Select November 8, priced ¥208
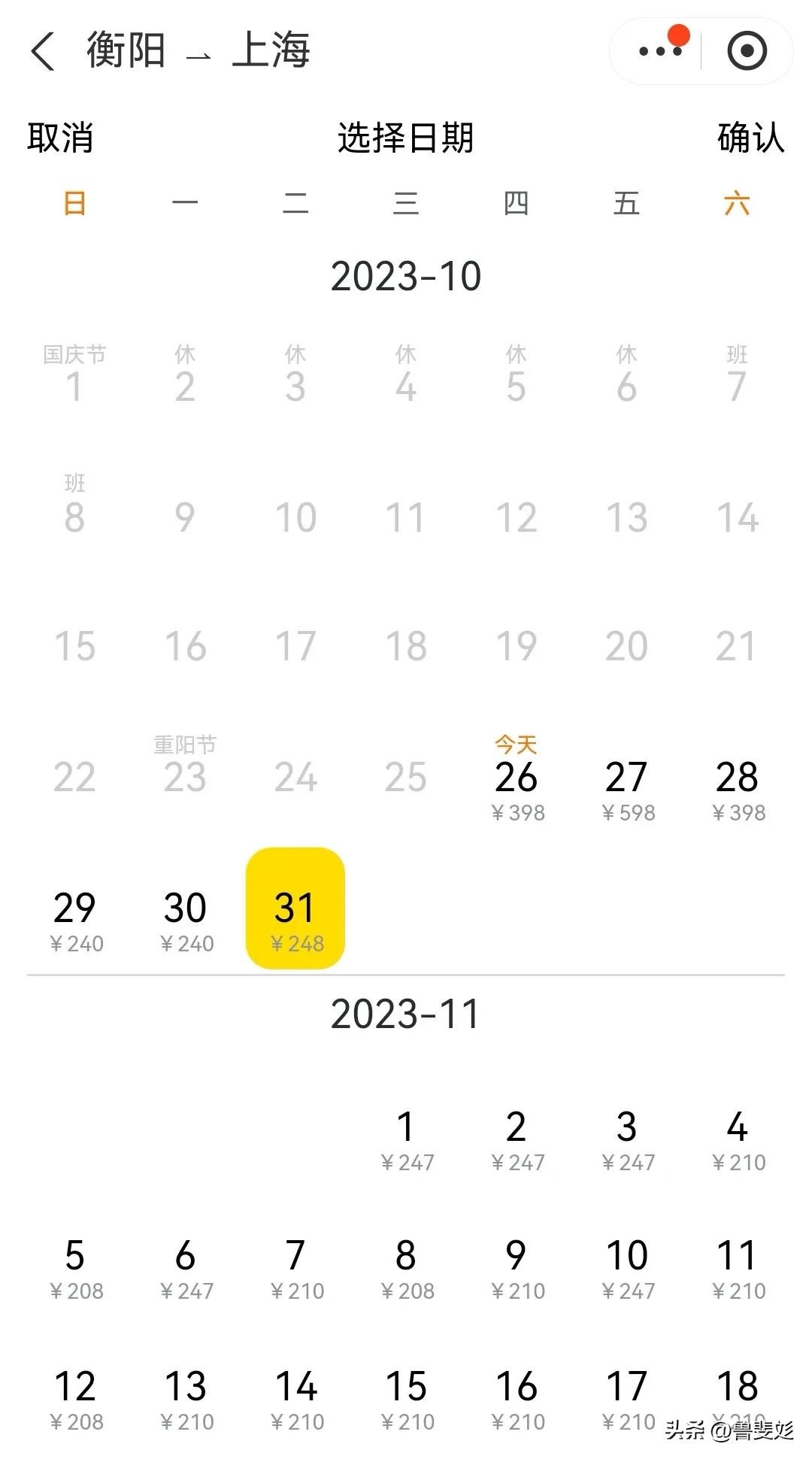Viewport: 812px width, 1459px height. pyautogui.click(x=406, y=1268)
